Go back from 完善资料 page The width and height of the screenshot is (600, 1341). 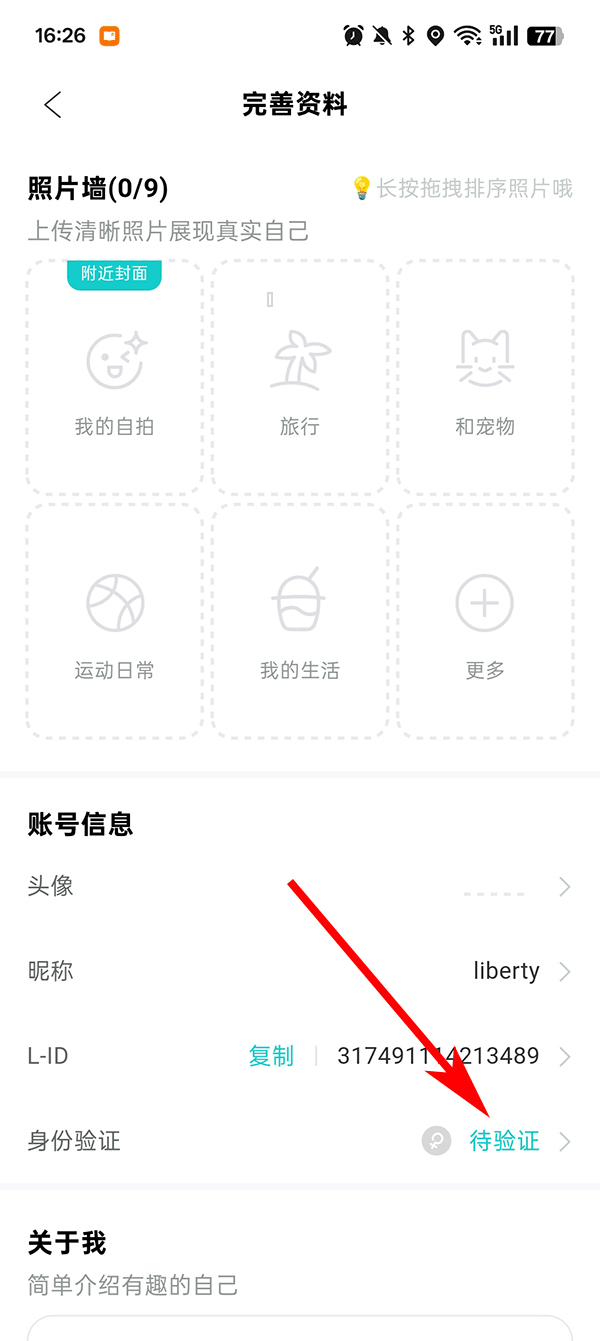[x=53, y=105]
